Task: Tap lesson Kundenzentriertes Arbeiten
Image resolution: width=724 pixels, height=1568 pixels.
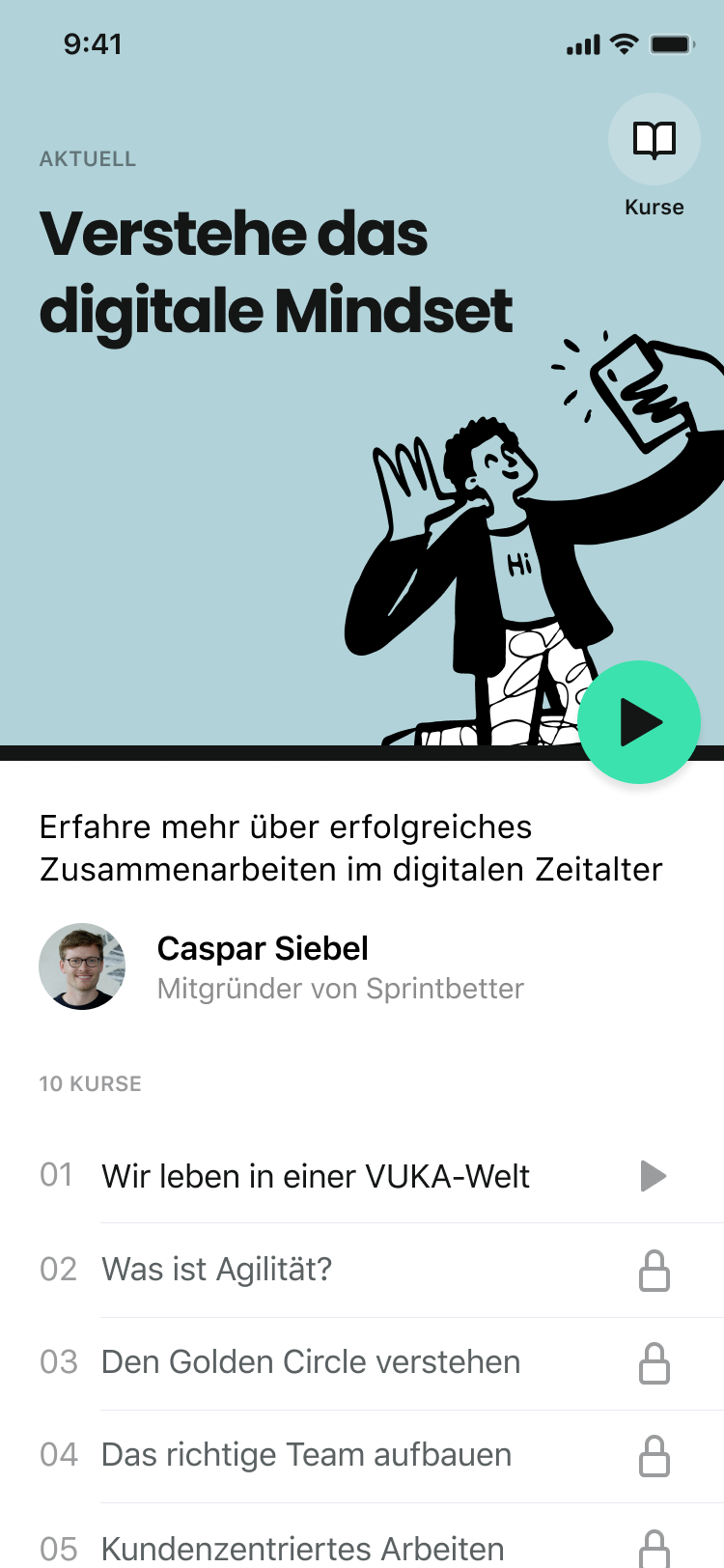Action: tap(302, 1546)
